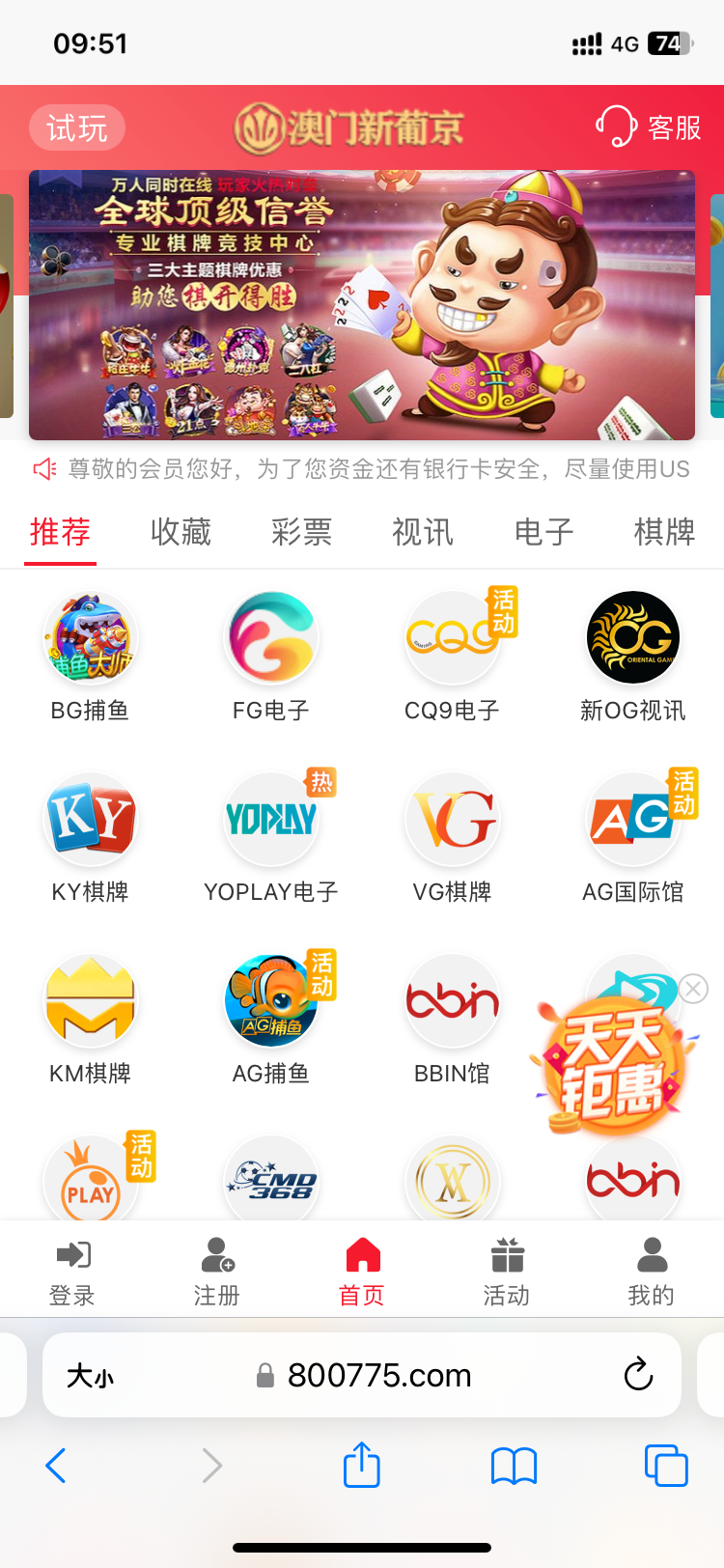724x1568 pixels.
Task: Tap the 试玩 trial button
Action: [x=77, y=126]
